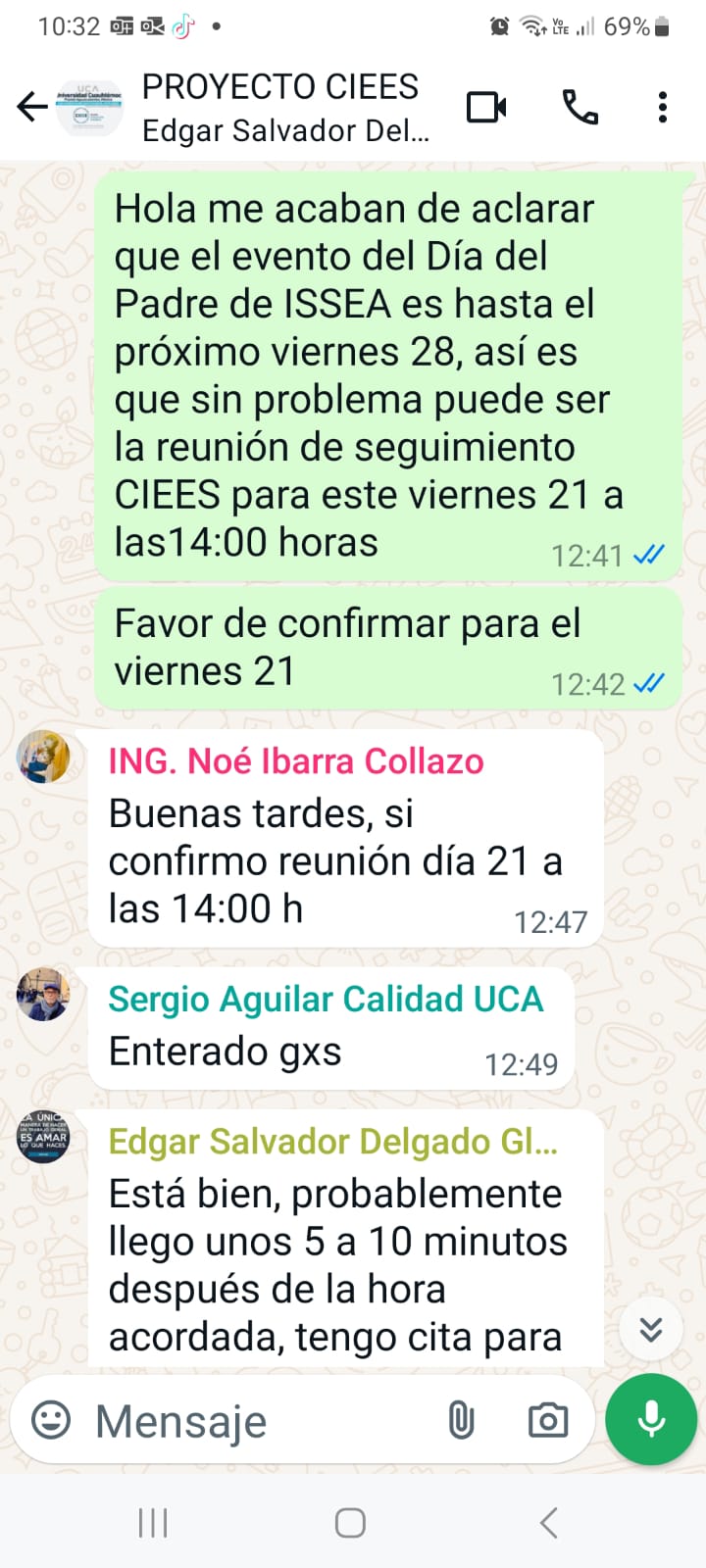The height and width of the screenshot is (1568, 706).
Task: Open recent apps from navigation bar
Action: 153,1522
